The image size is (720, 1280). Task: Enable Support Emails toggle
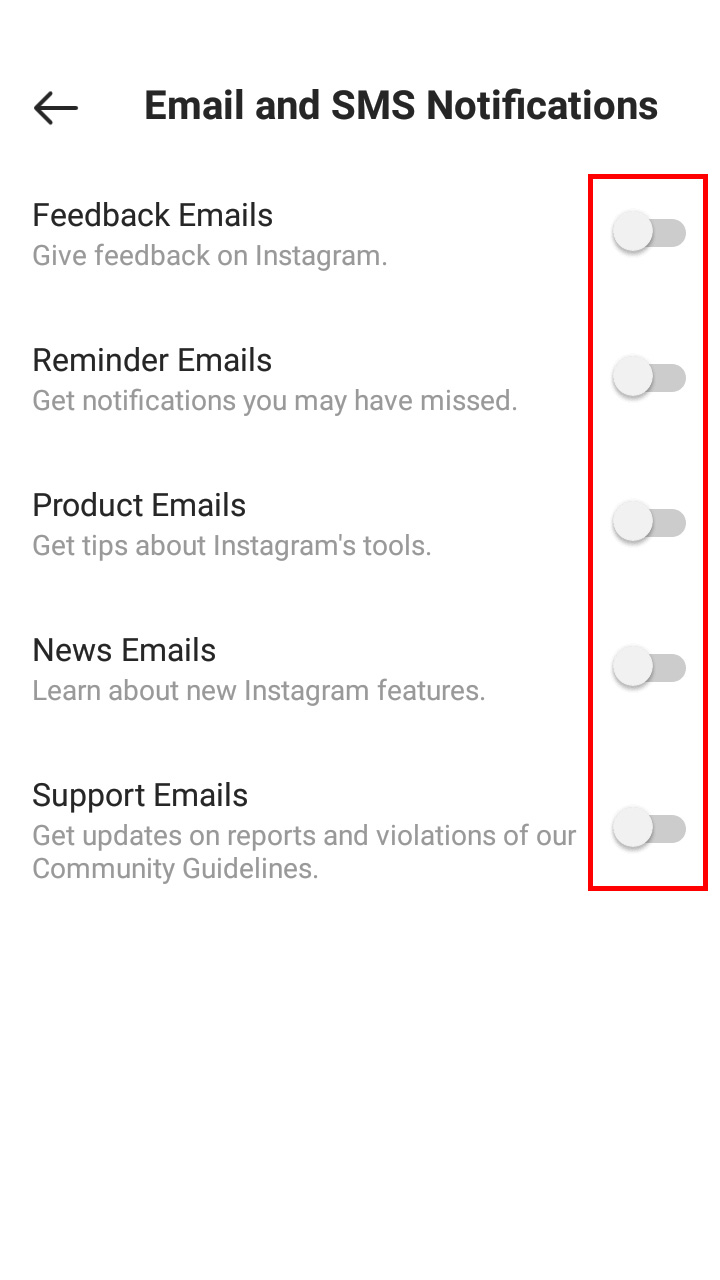click(x=649, y=829)
